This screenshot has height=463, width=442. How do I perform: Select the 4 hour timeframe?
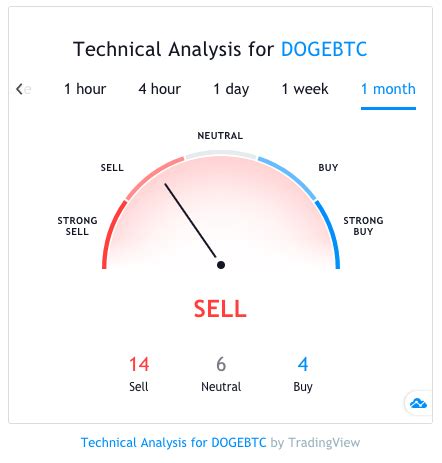(160, 89)
